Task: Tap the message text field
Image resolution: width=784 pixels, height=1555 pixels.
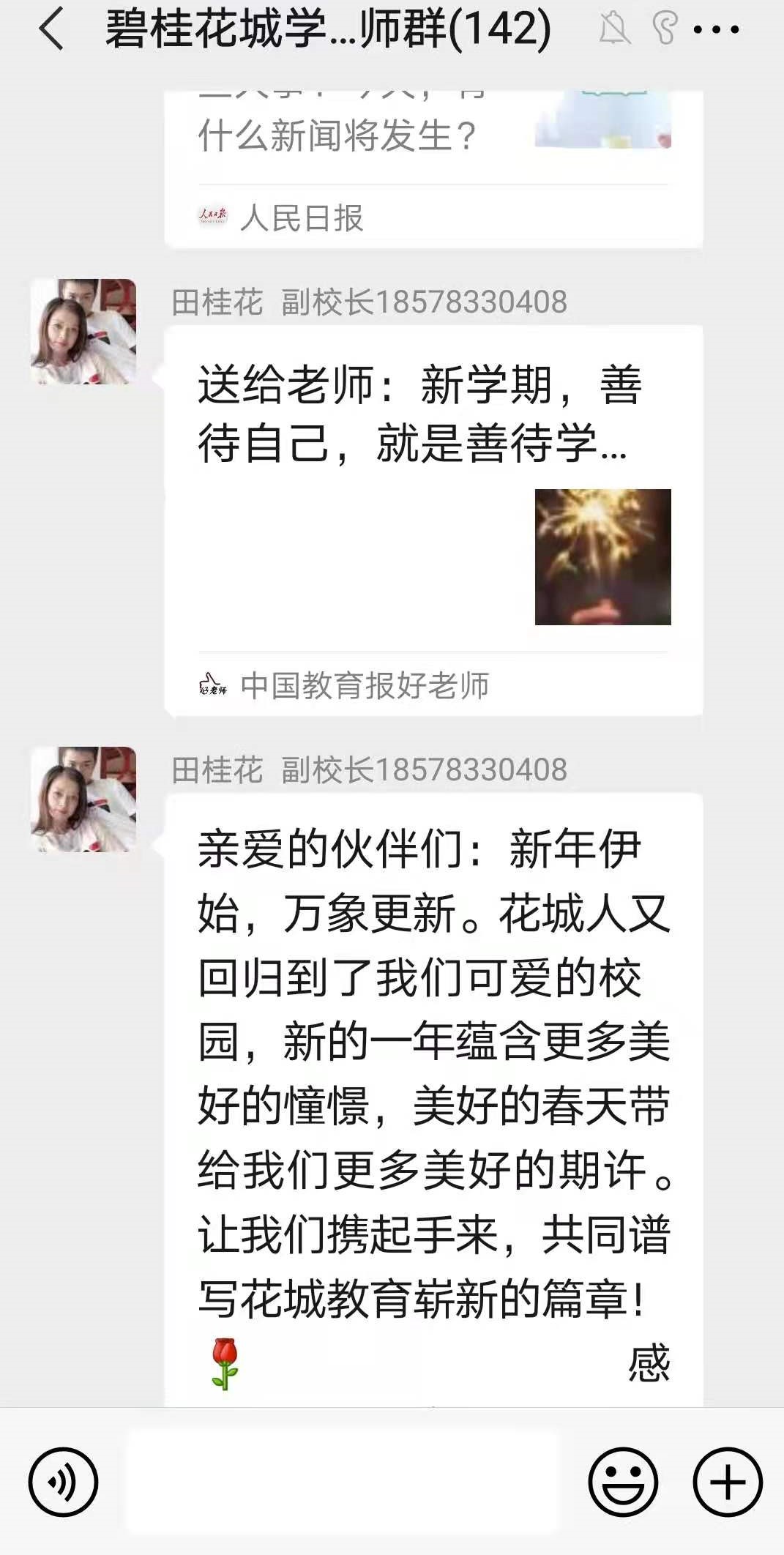Action: coord(343,1482)
